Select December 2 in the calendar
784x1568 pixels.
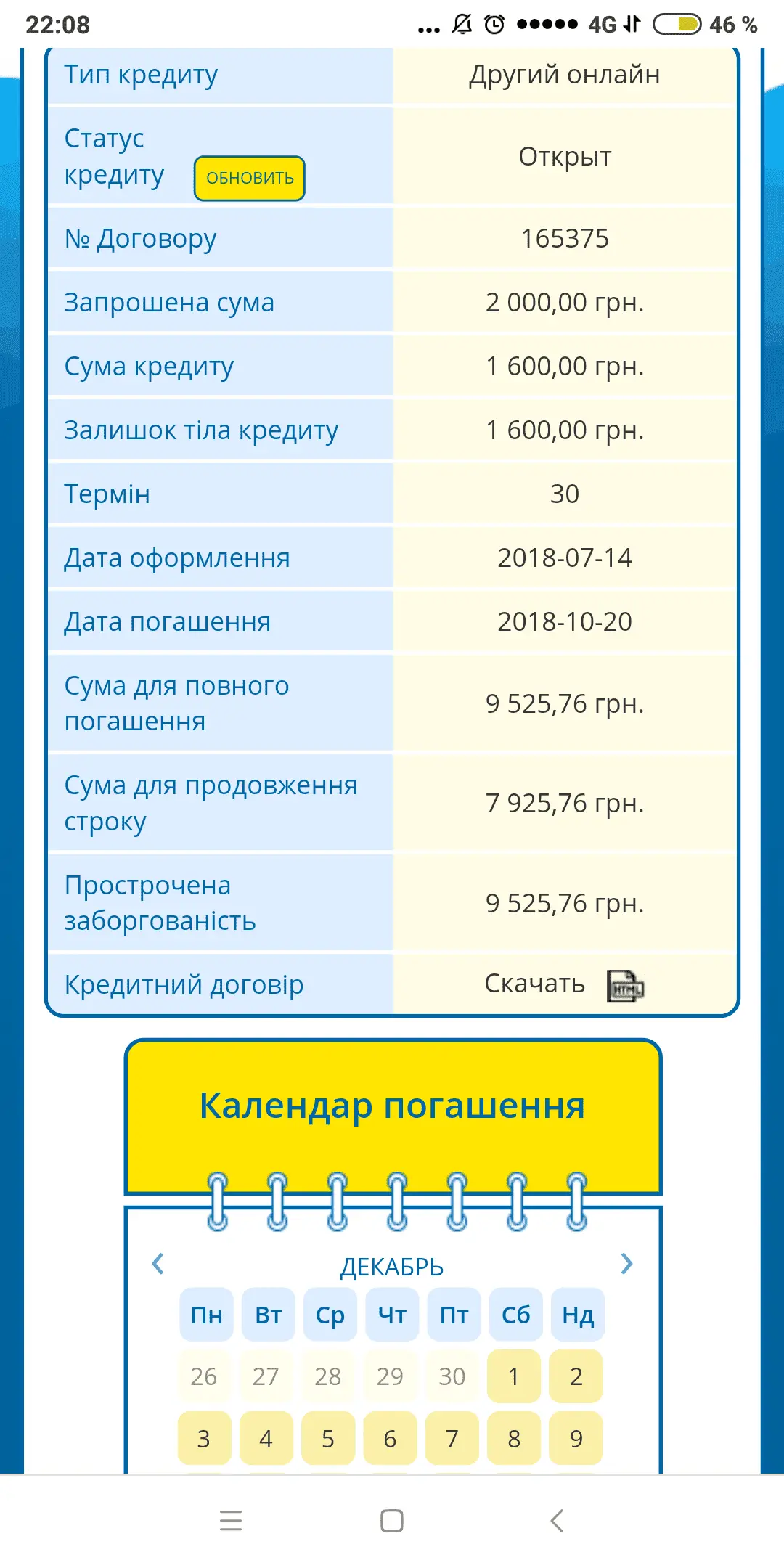pyautogui.click(x=576, y=1376)
